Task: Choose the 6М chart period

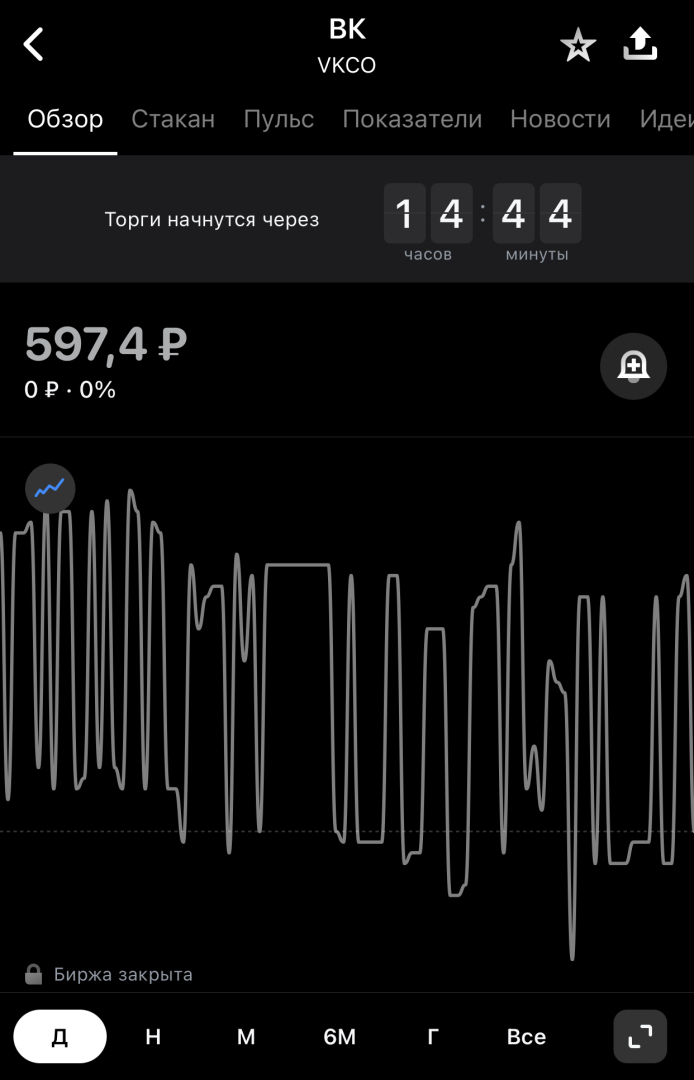Action: point(340,1036)
